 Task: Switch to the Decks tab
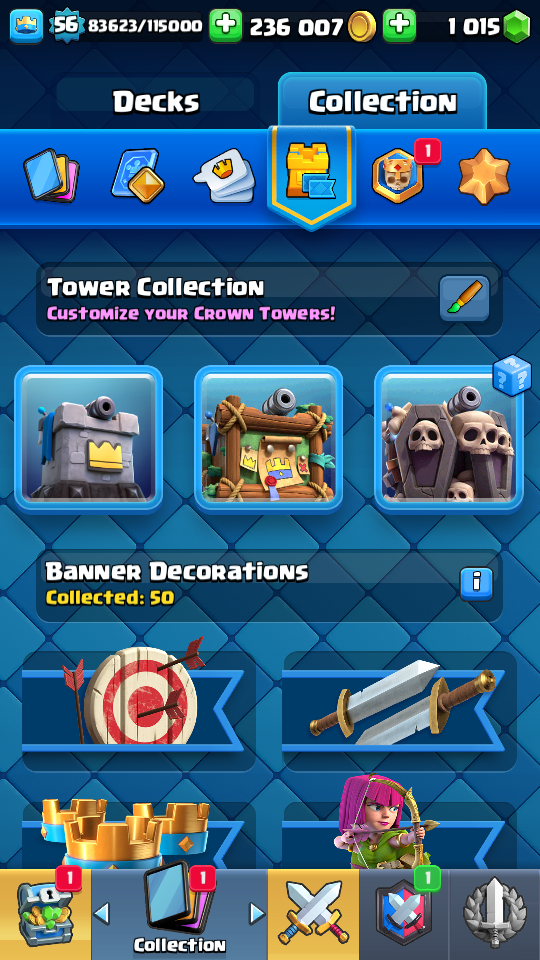156,100
